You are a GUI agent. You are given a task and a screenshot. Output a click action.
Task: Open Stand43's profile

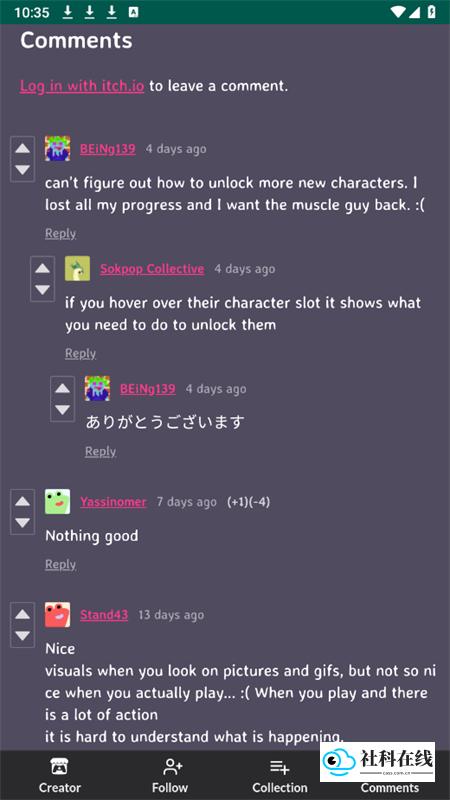(104, 615)
